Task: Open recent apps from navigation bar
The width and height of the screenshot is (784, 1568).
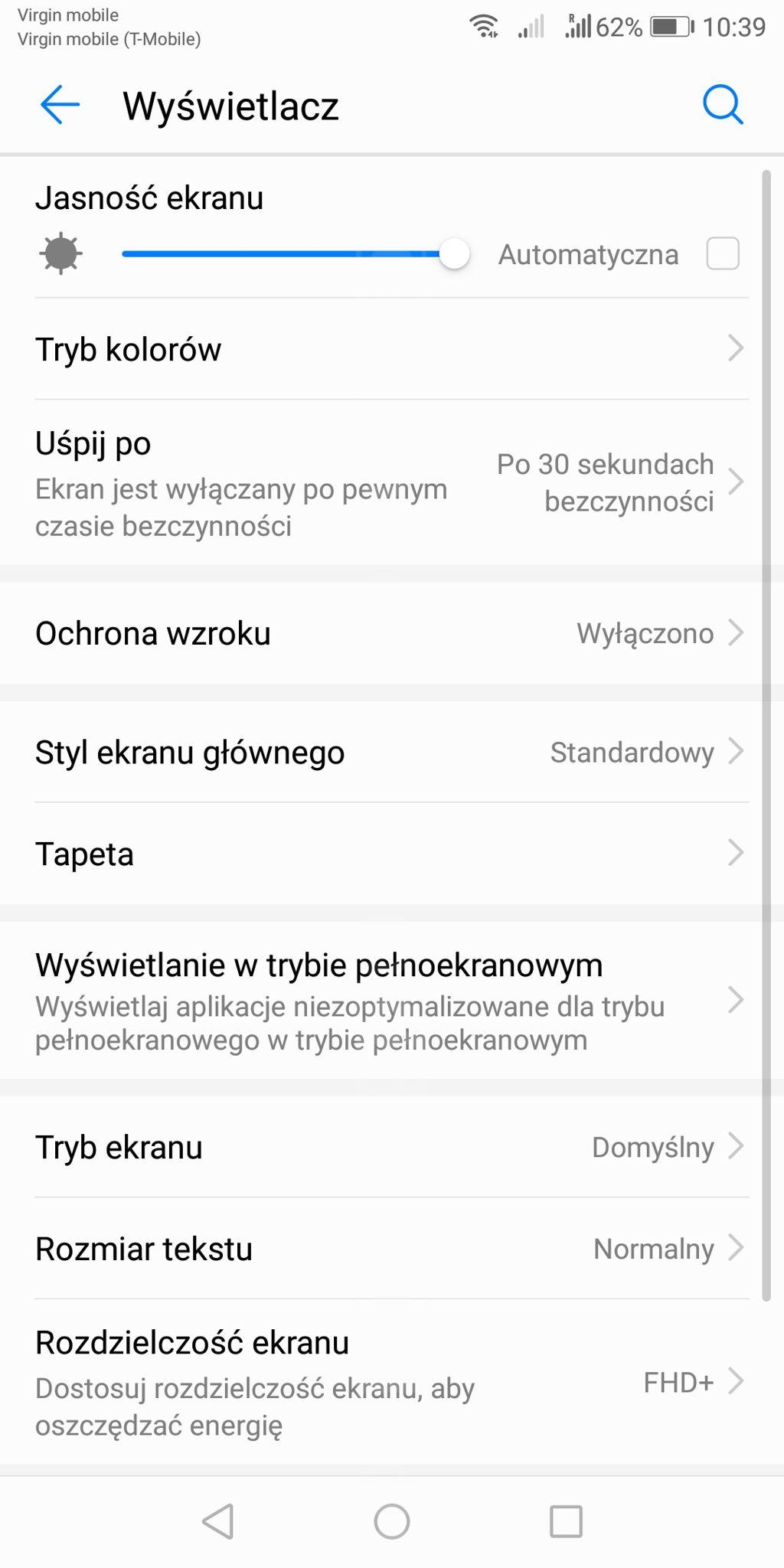Action: (566, 1521)
